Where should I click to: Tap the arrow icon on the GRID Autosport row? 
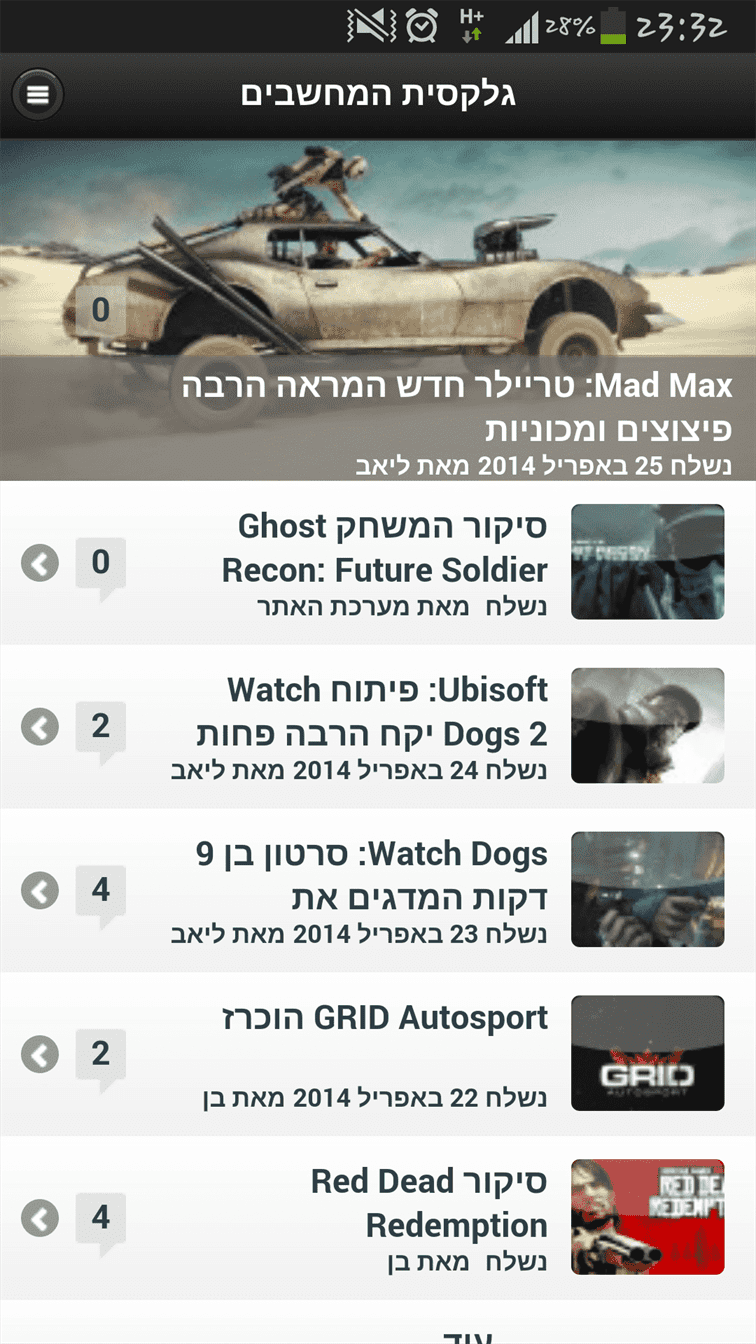pyautogui.click(x=40, y=1054)
